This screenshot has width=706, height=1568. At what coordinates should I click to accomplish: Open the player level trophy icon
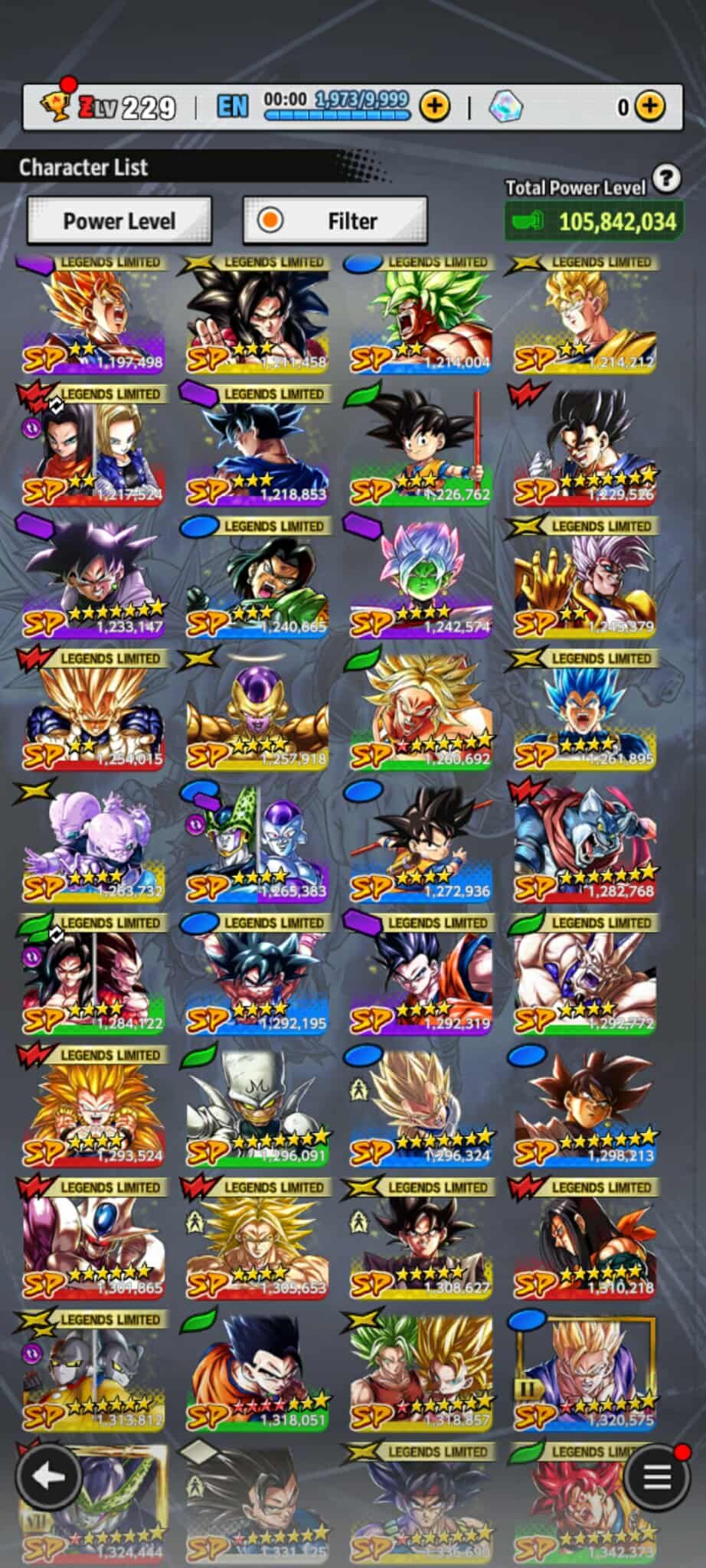pos(55,106)
